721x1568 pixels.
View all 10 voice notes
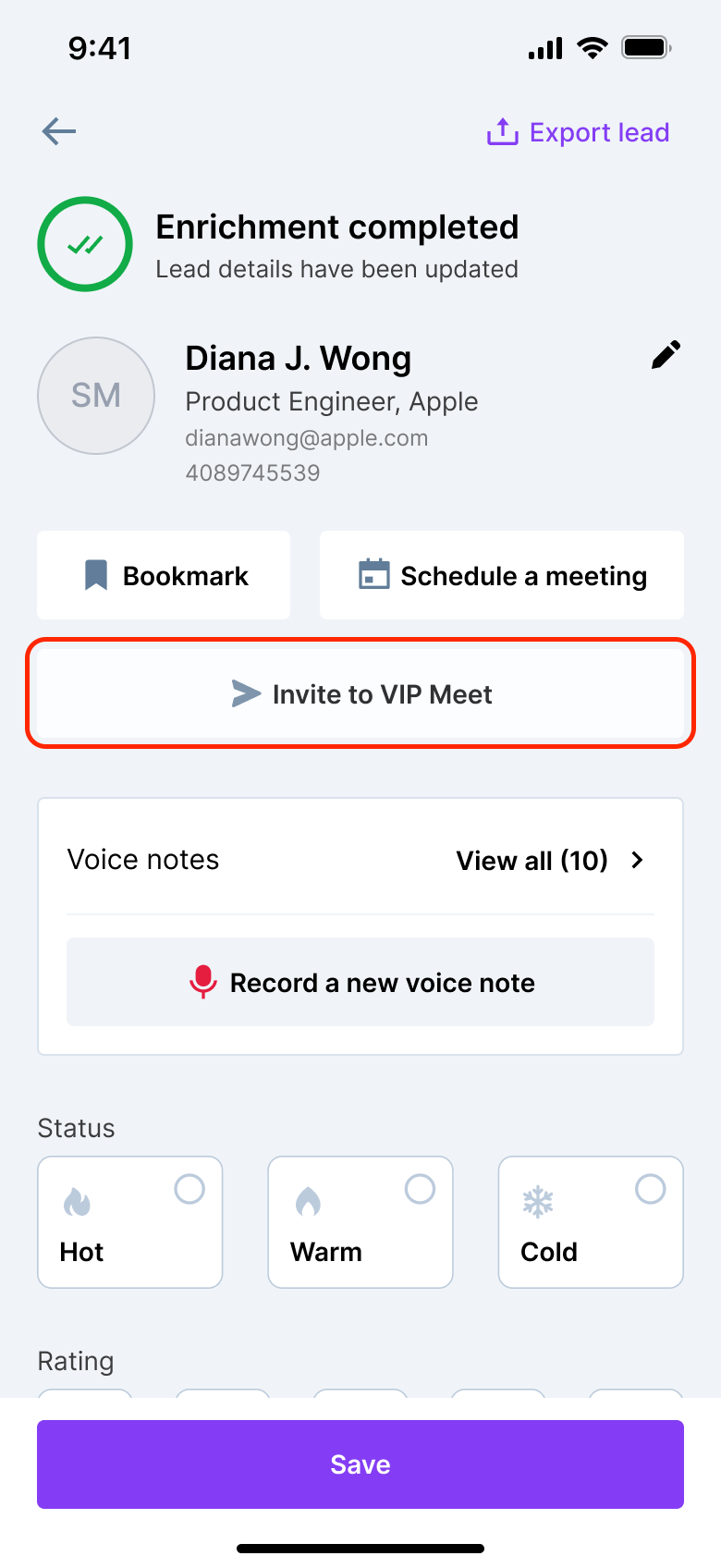tap(550, 860)
